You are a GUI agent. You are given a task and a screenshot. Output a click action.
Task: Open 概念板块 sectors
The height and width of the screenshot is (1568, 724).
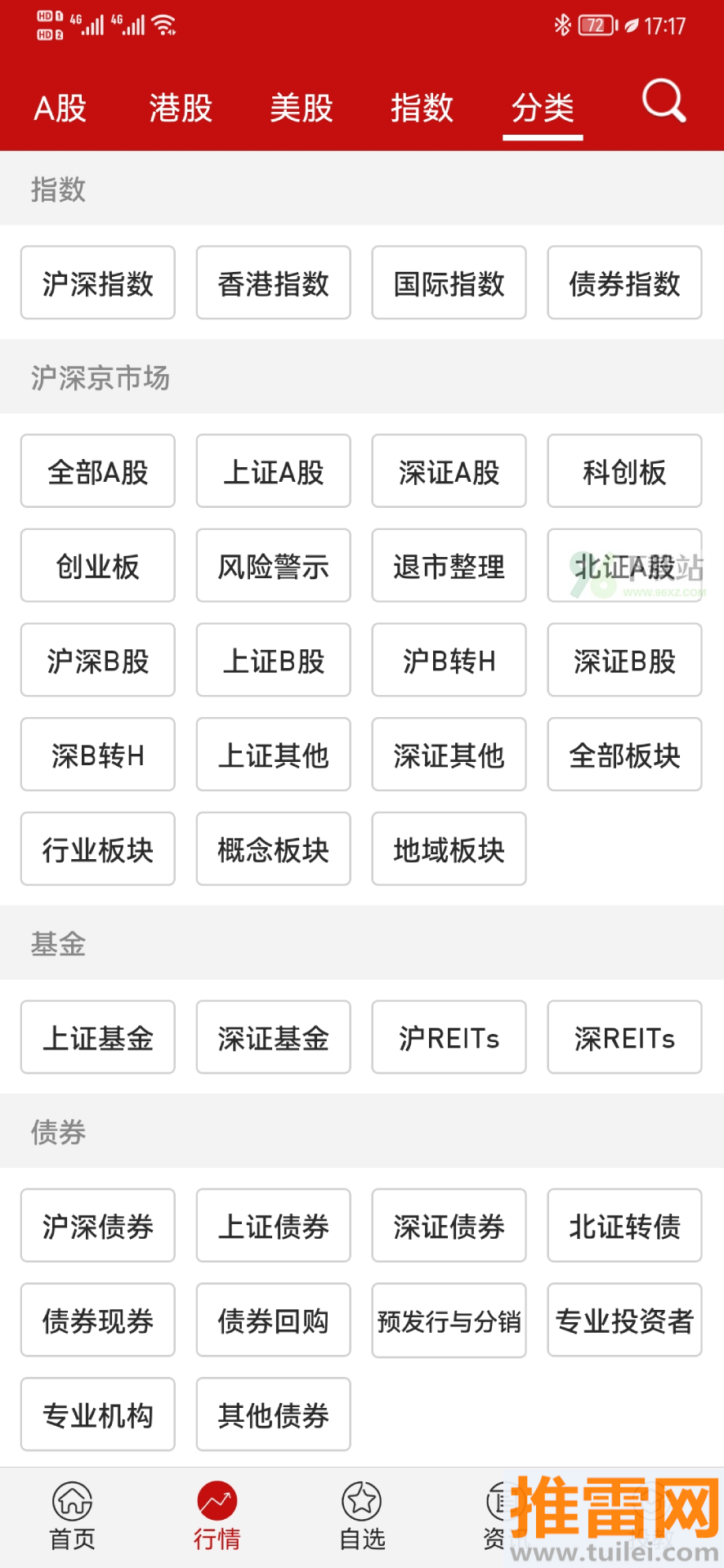[x=274, y=849]
